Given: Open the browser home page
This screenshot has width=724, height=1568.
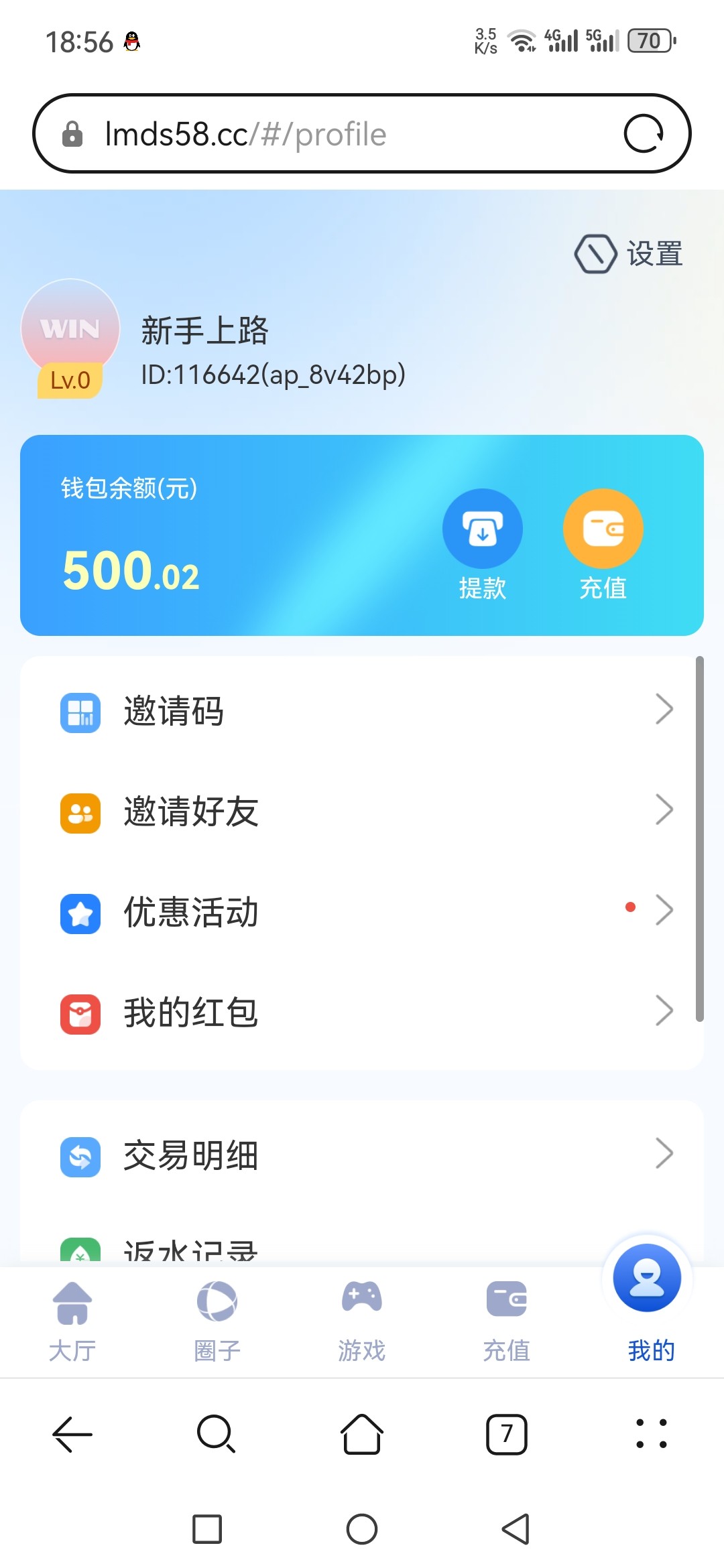Looking at the screenshot, I should 362,1434.
